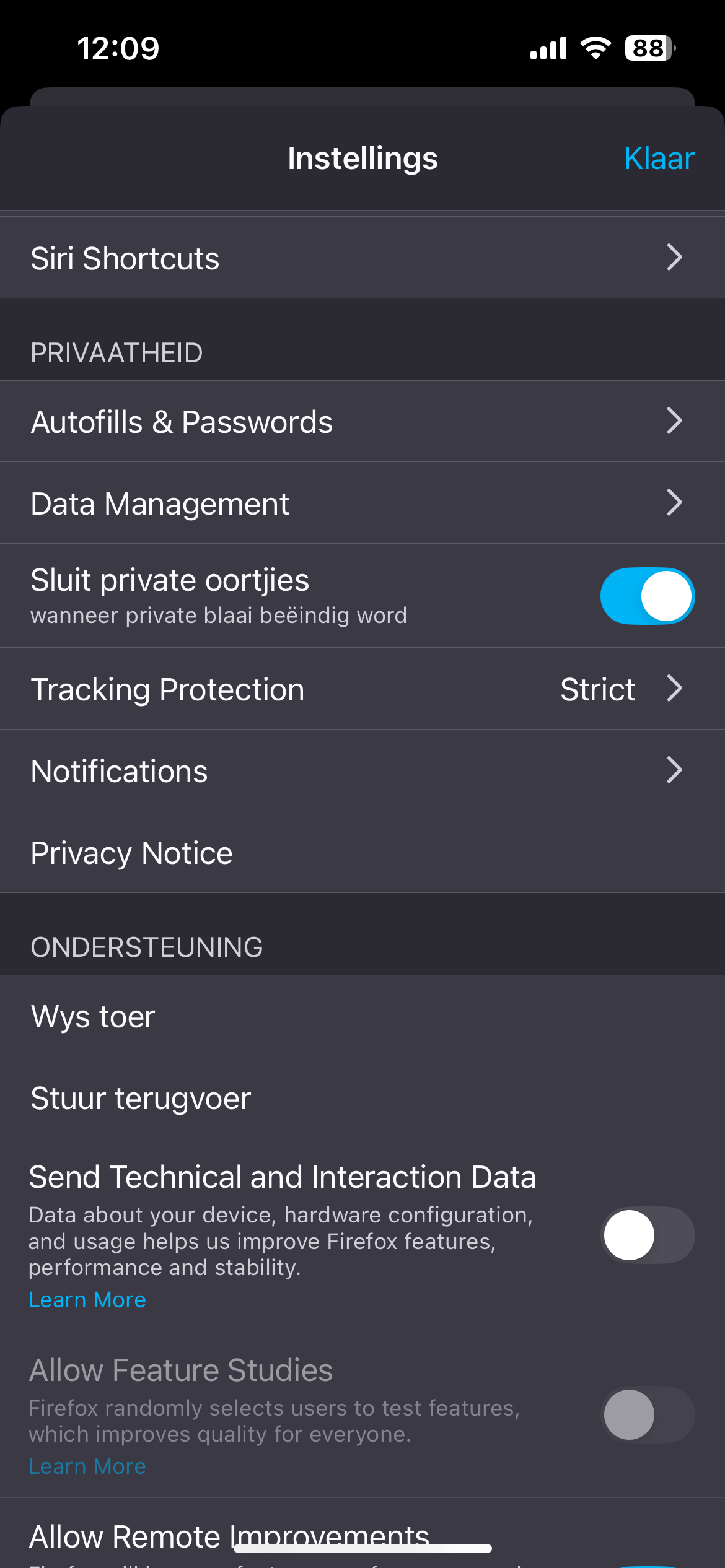Open Learn More under Send Technical Data

87,1300
